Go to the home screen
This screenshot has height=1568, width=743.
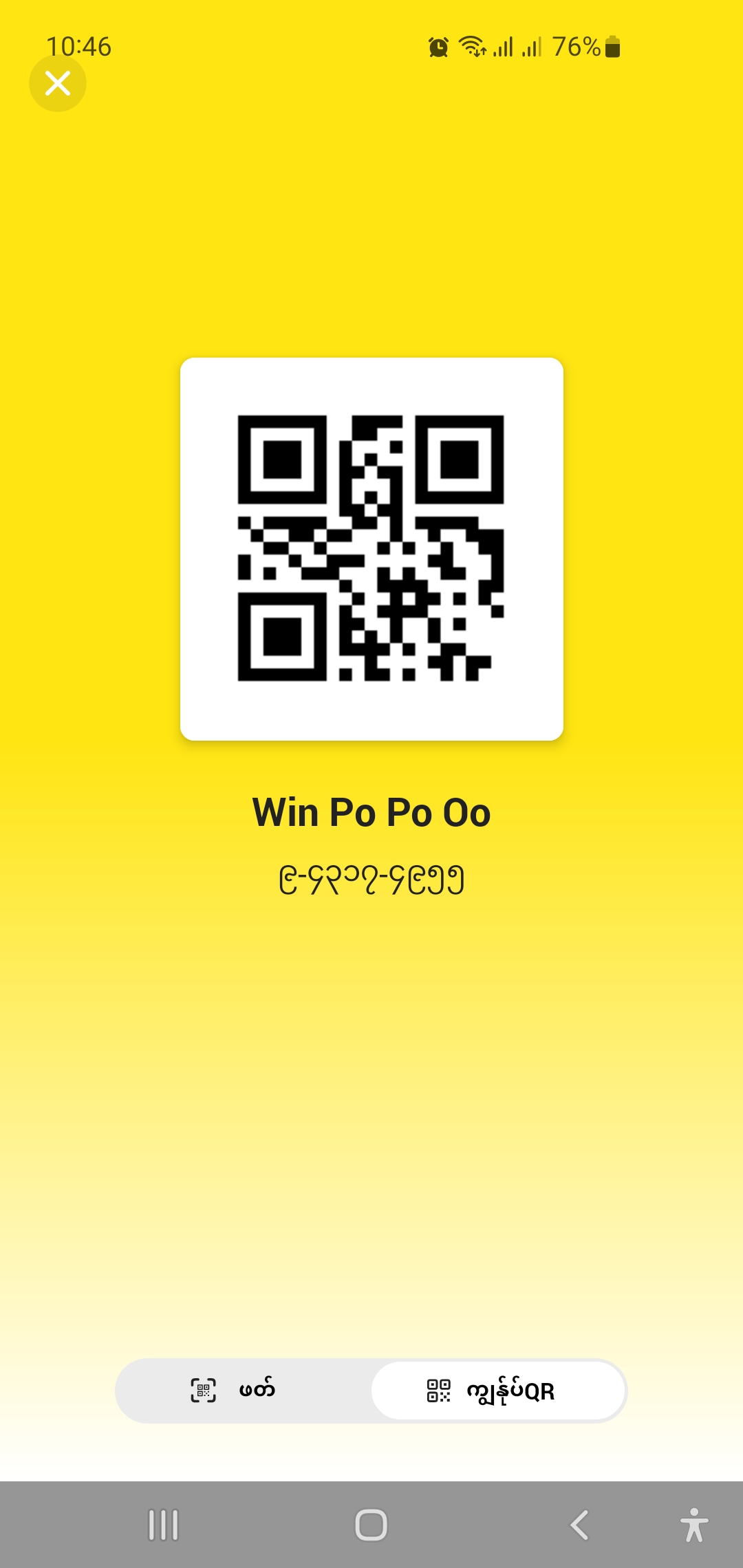pos(371,1525)
